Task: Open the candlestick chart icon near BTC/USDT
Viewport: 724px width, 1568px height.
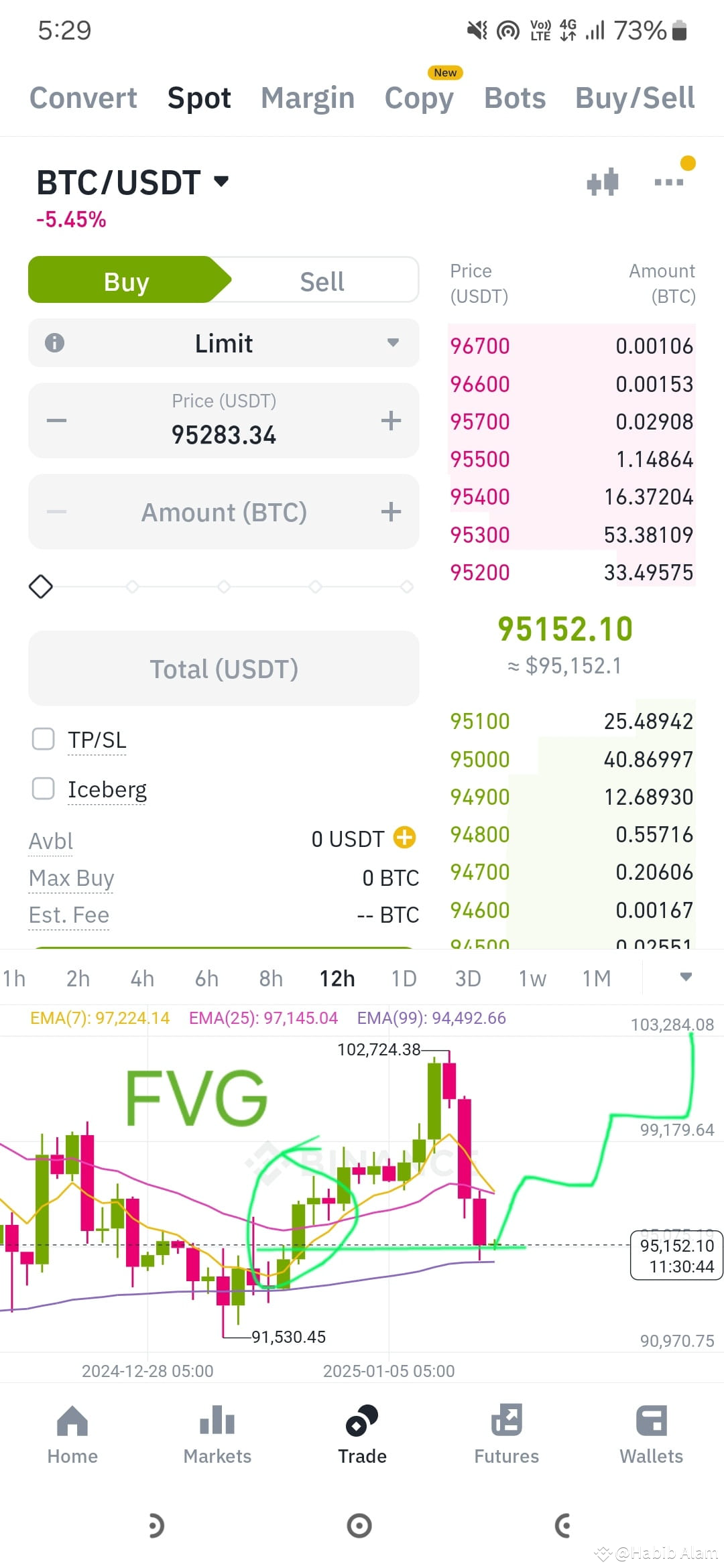Action: [x=601, y=182]
